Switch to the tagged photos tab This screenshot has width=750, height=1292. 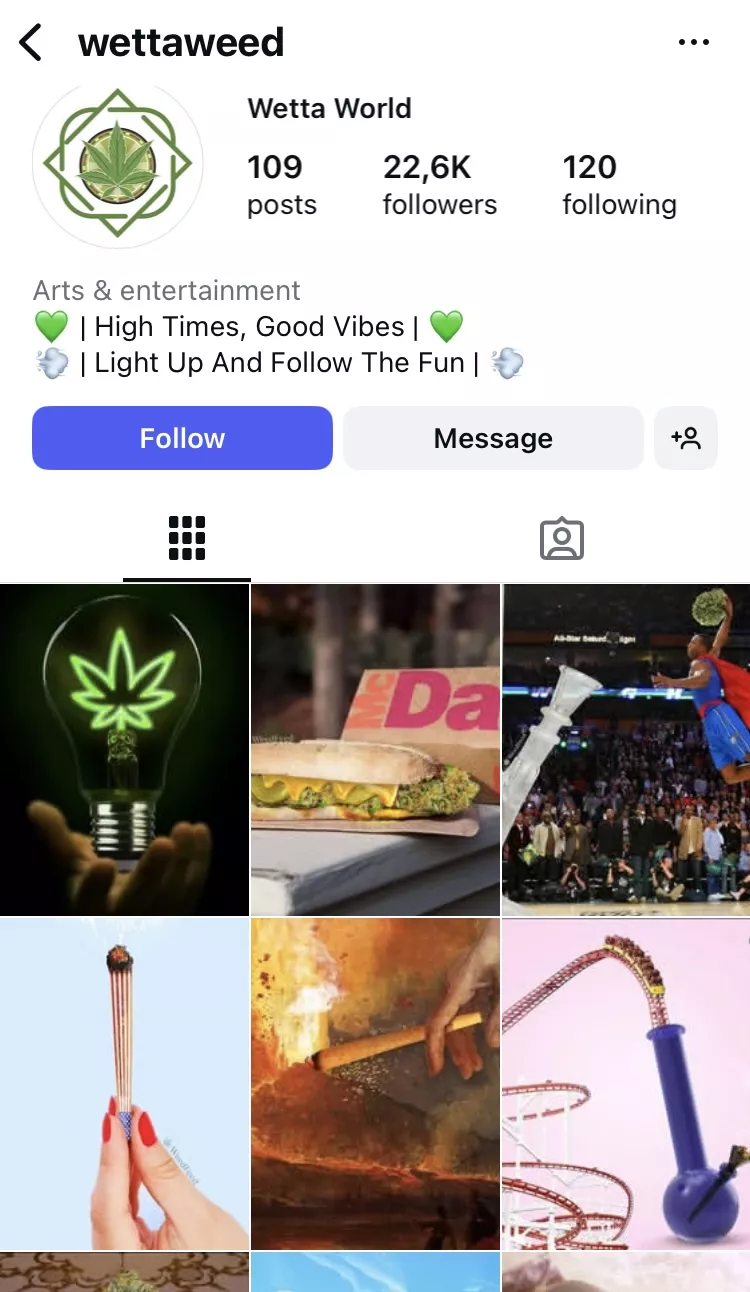[x=561, y=539]
